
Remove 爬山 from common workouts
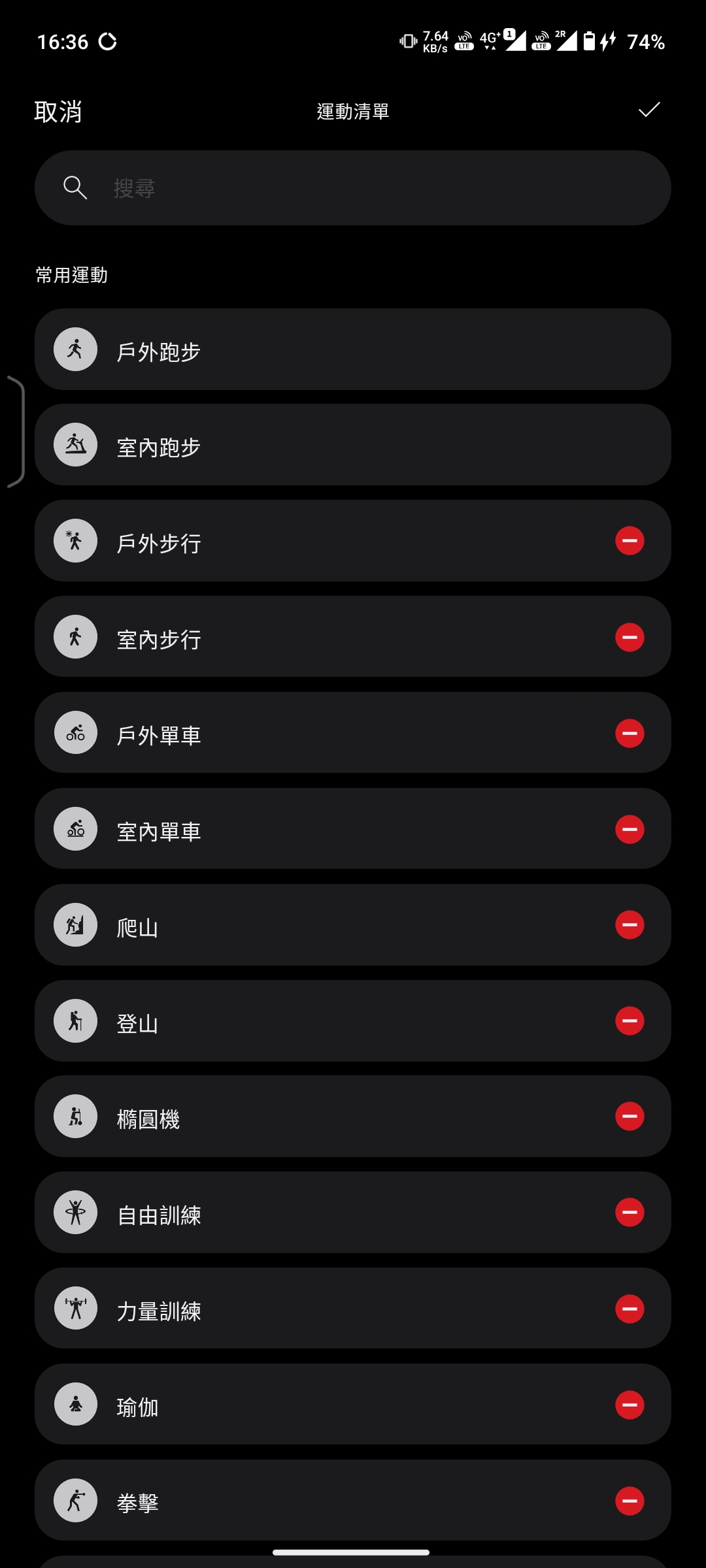(x=630, y=925)
